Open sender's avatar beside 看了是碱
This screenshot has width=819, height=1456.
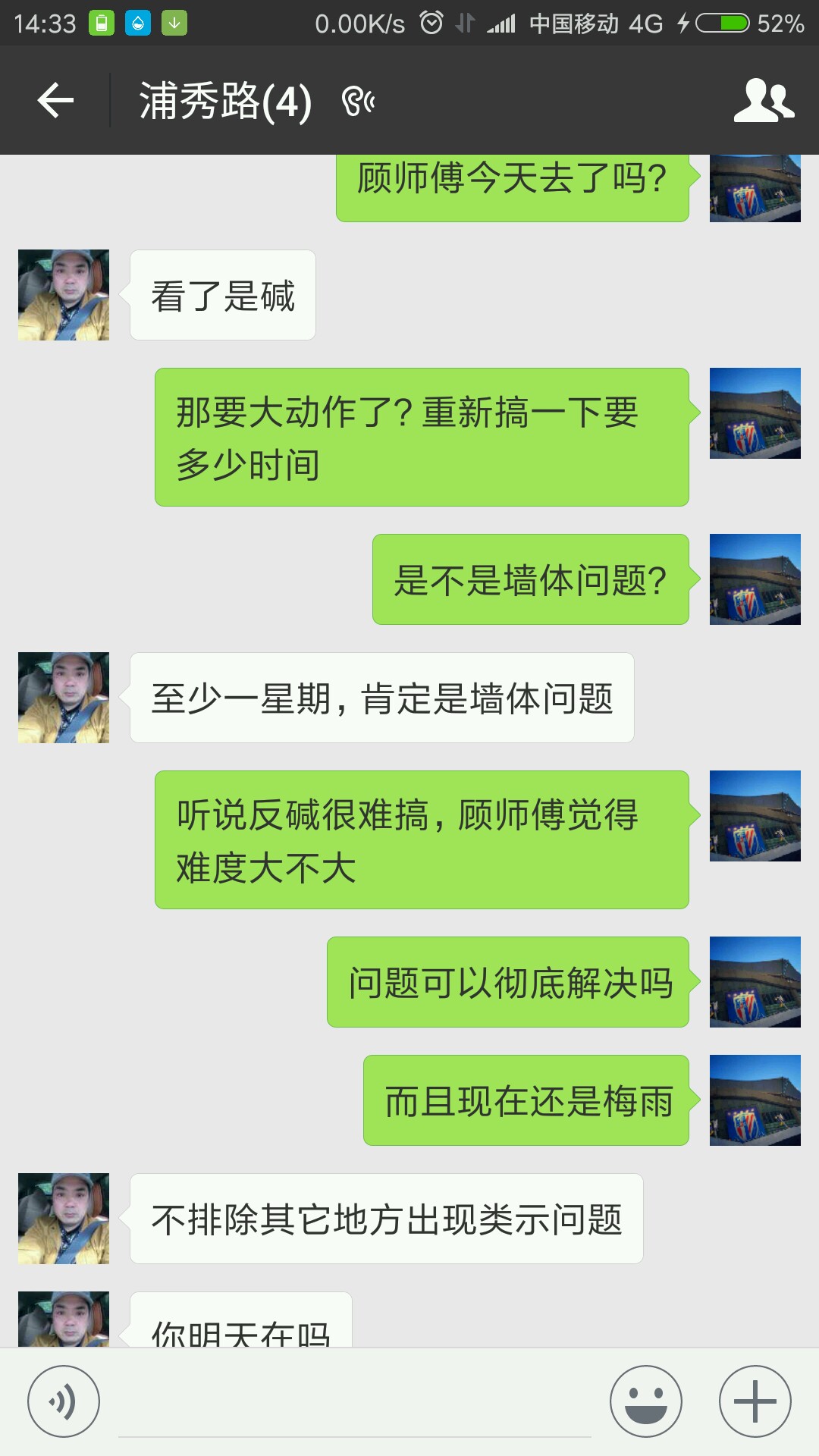64,295
